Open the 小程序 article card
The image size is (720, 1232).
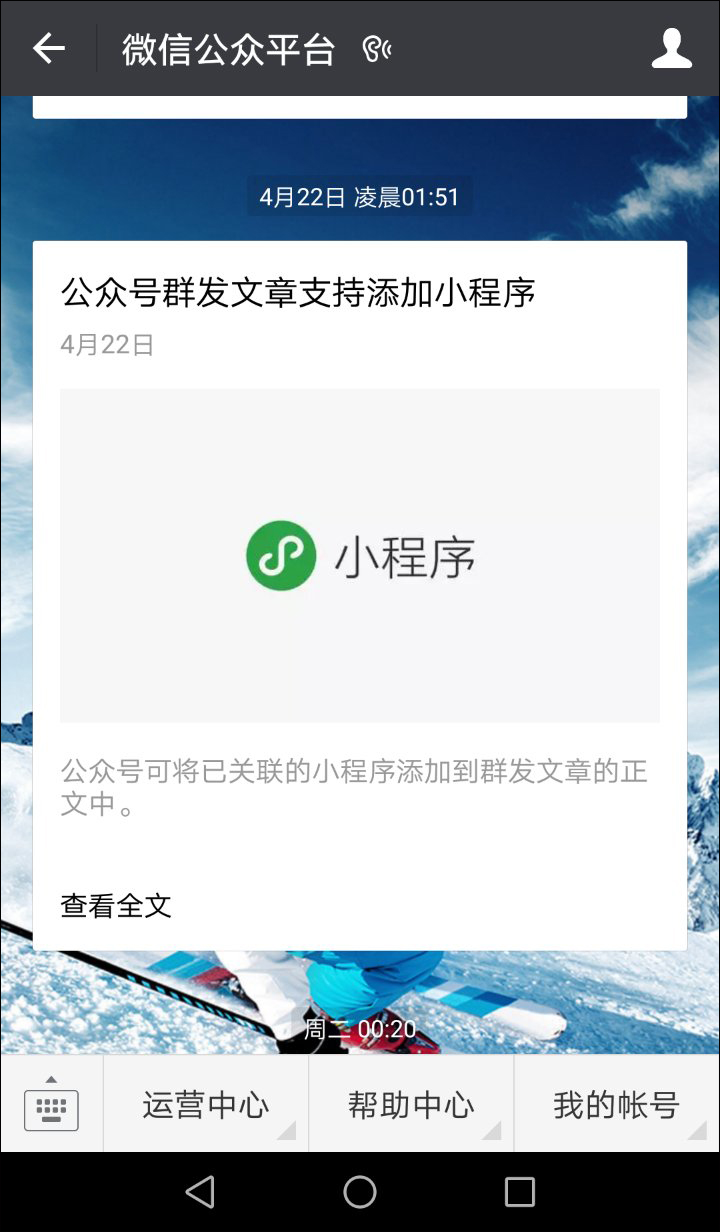(360, 555)
